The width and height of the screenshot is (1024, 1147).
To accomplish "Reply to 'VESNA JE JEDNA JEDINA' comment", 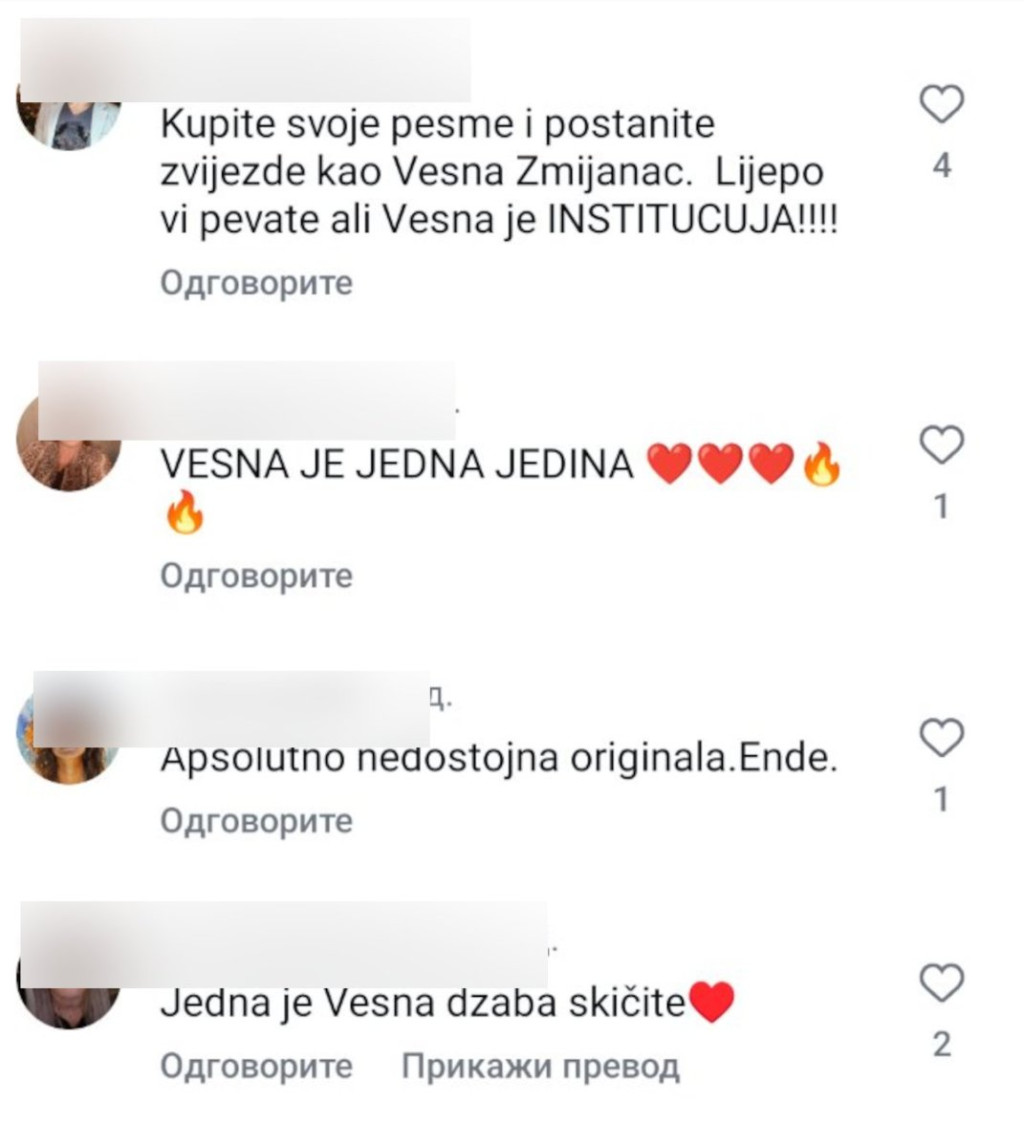I will (x=257, y=577).
